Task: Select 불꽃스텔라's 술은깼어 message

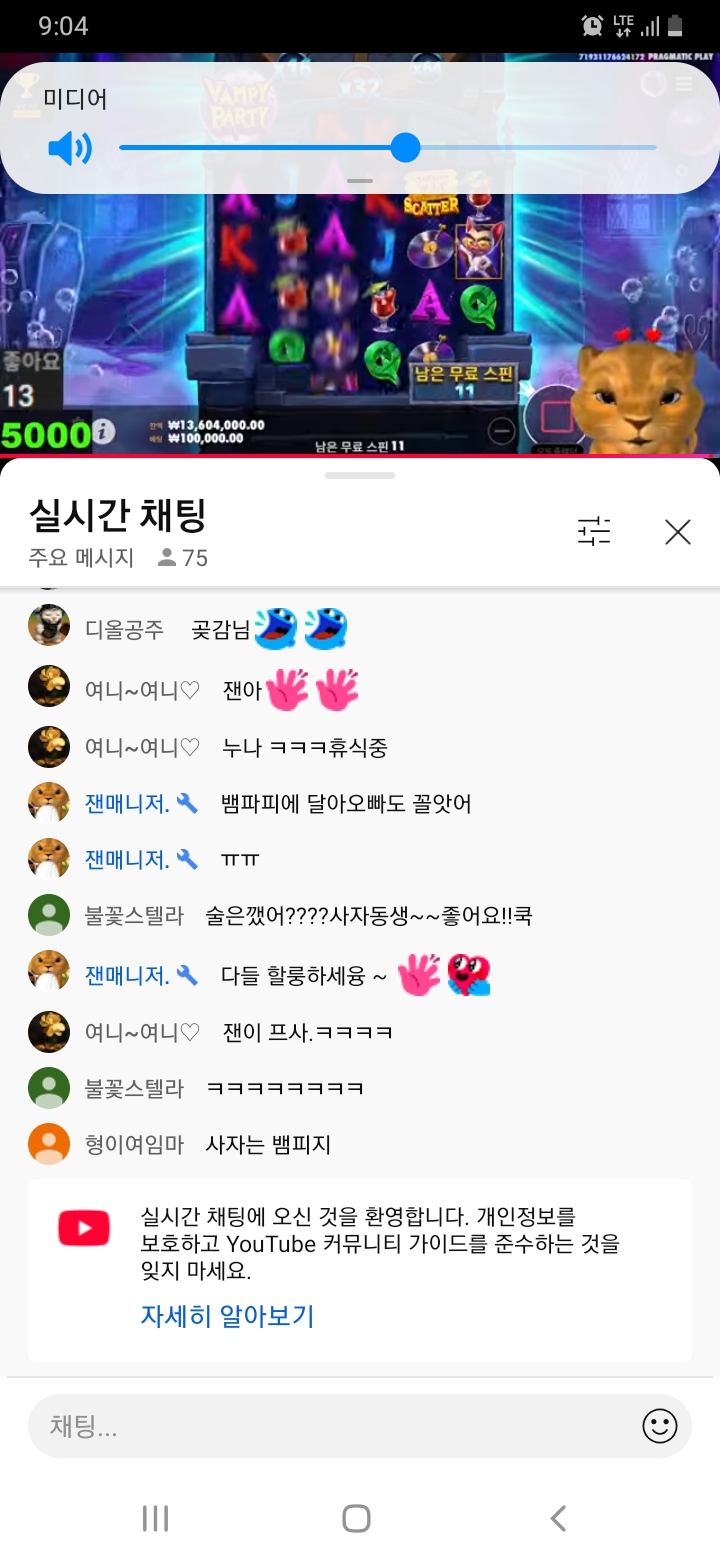Action: click(x=368, y=915)
